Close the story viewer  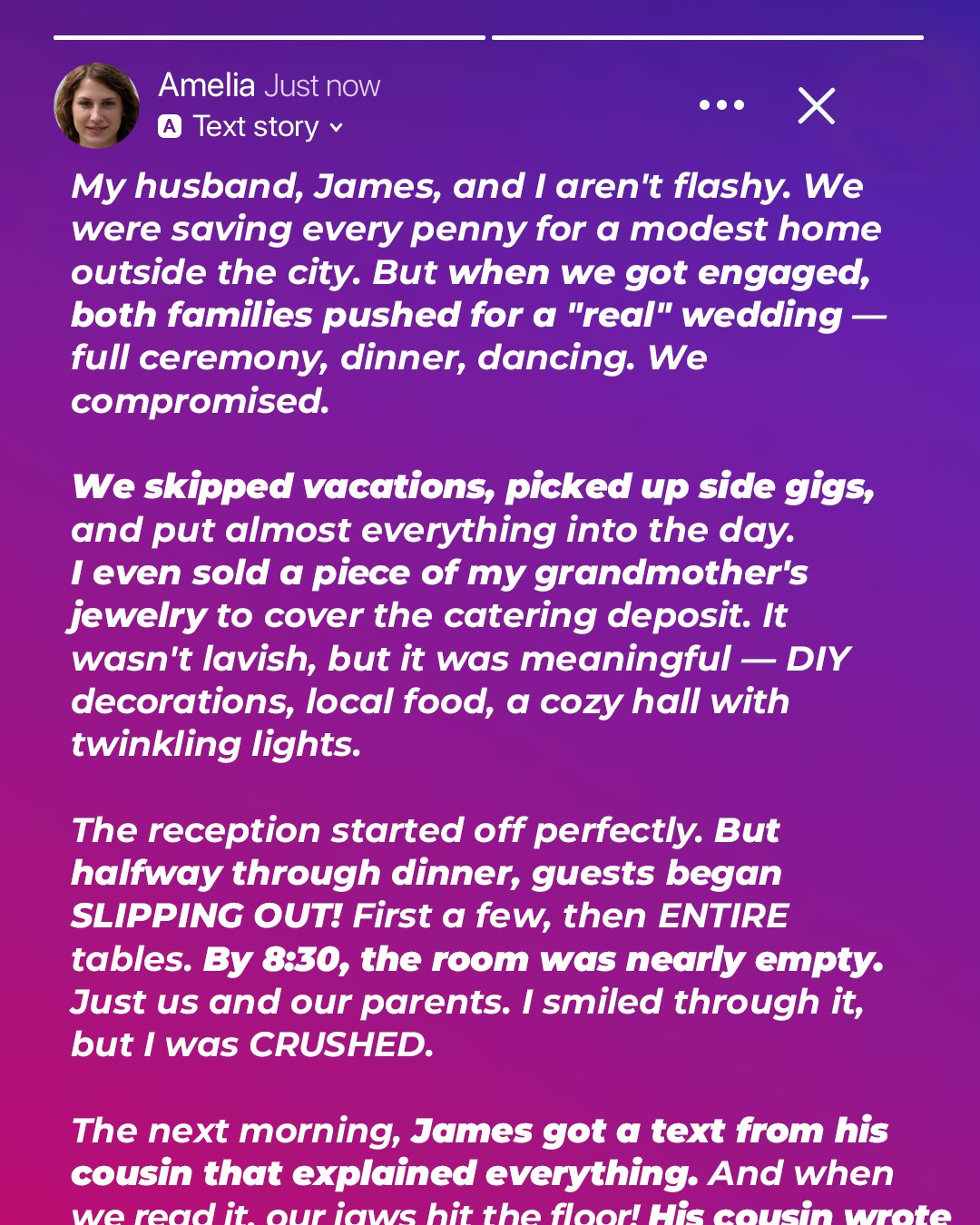[x=816, y=106]
